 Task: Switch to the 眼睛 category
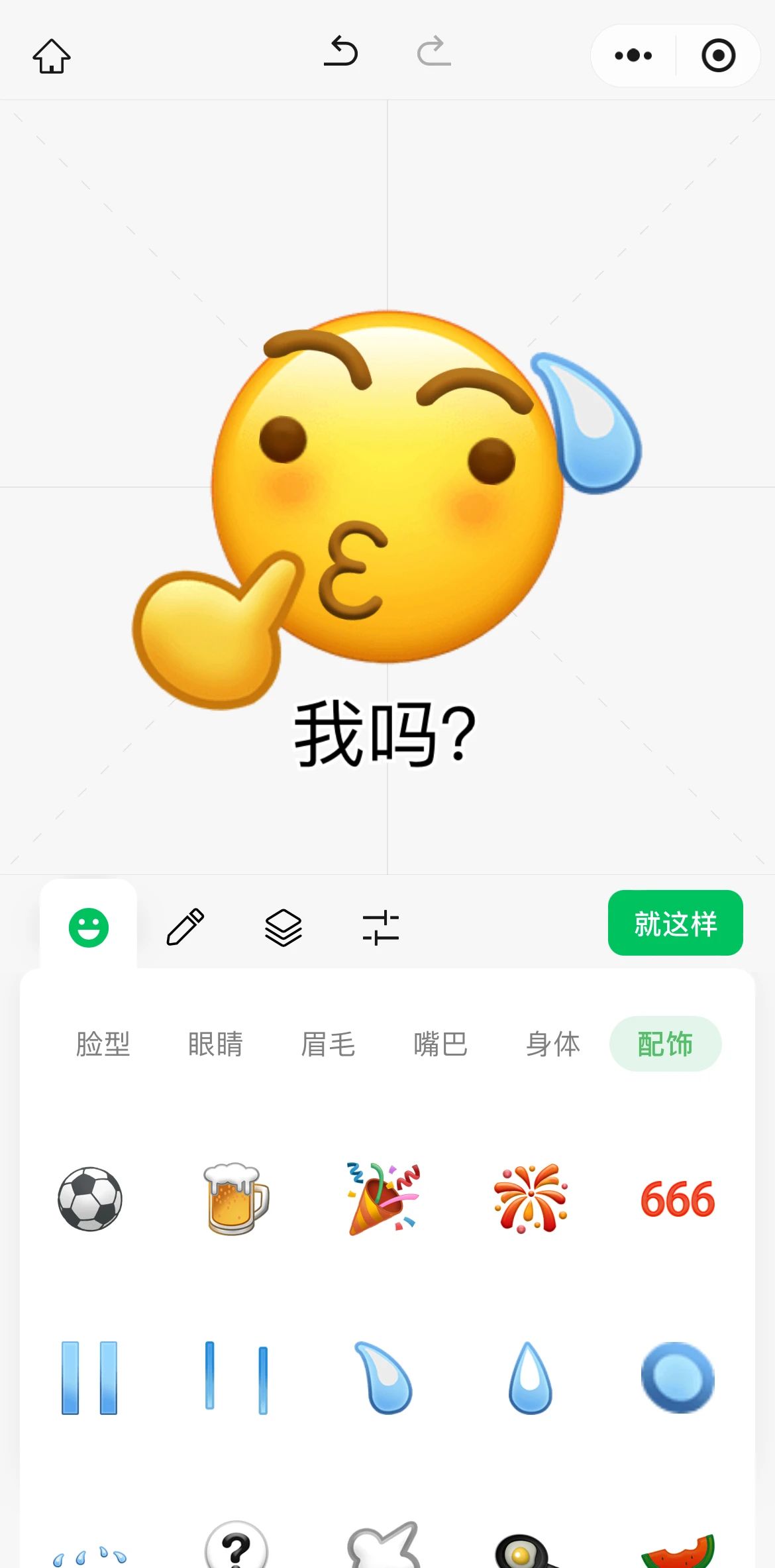tap(215, 1044)
